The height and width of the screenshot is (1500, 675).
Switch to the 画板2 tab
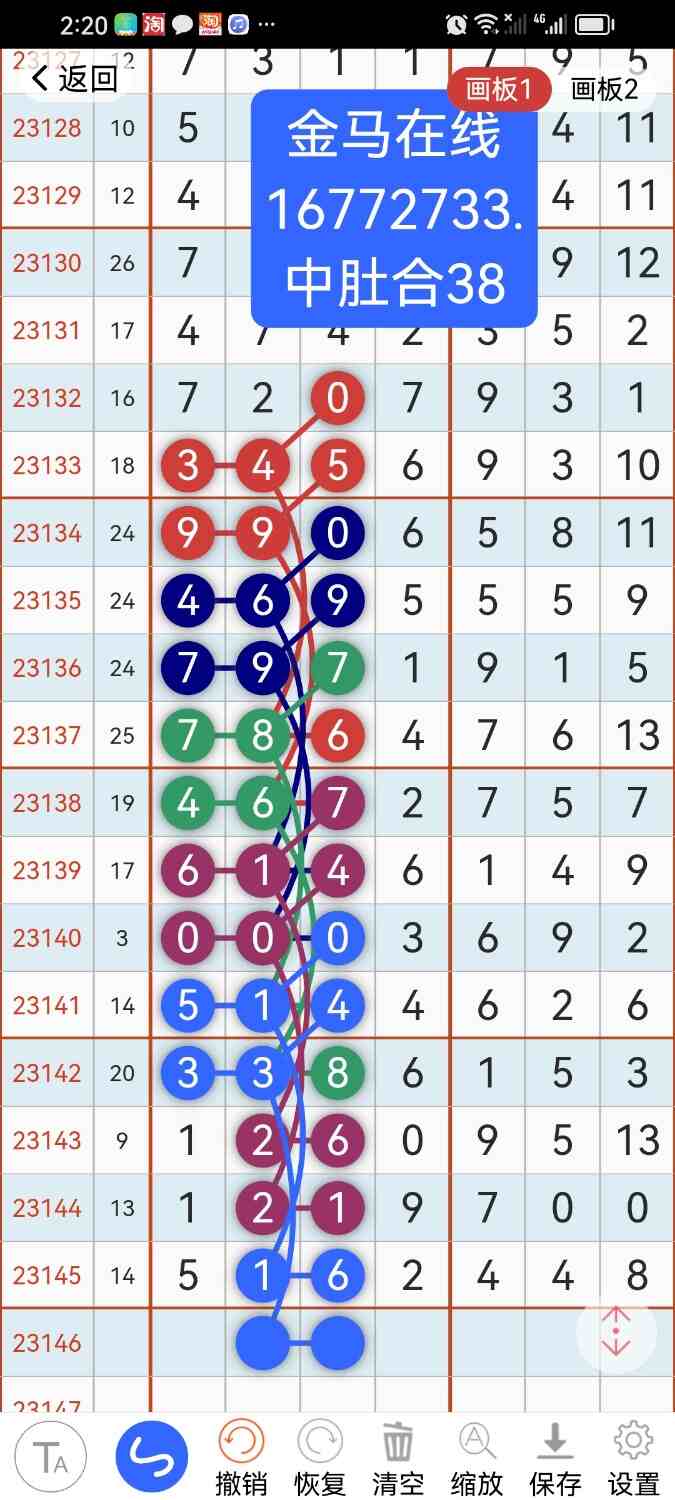(x=604, y=90)
